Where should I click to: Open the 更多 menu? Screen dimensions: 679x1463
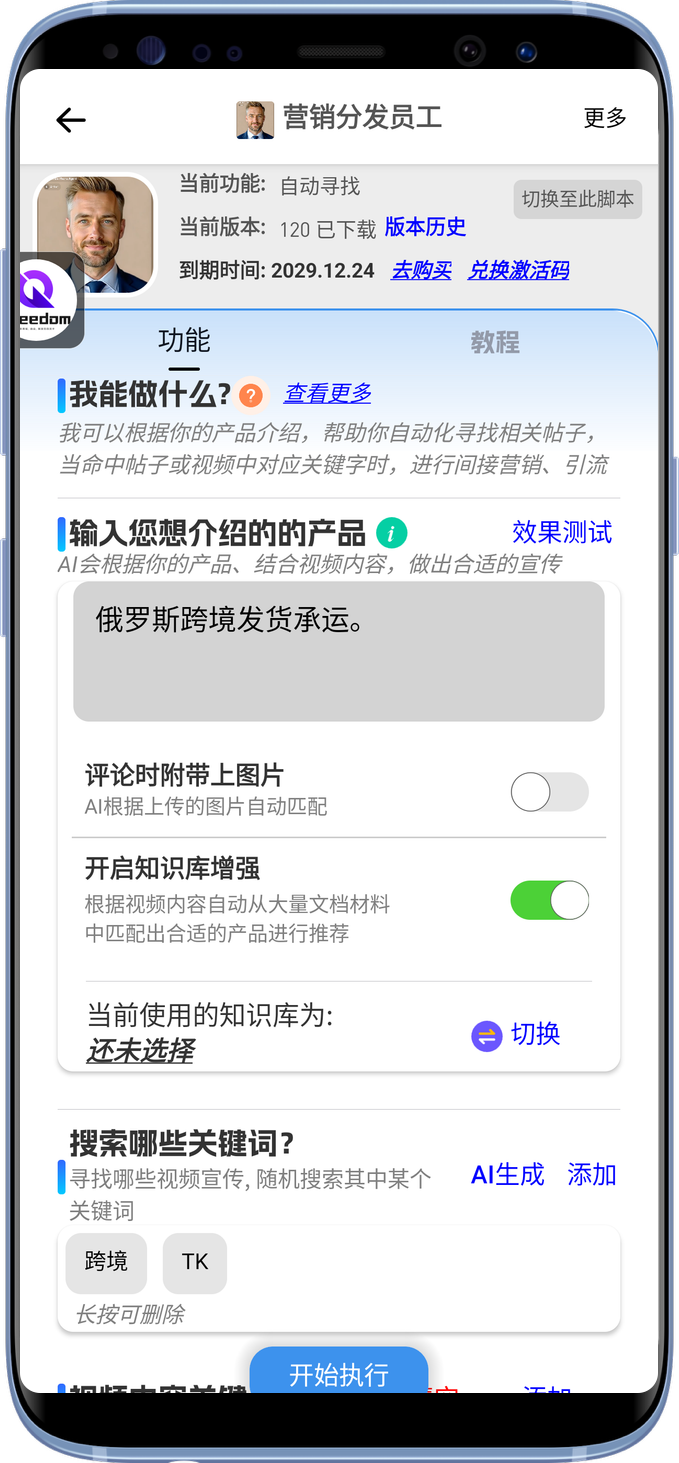(605, 118)
